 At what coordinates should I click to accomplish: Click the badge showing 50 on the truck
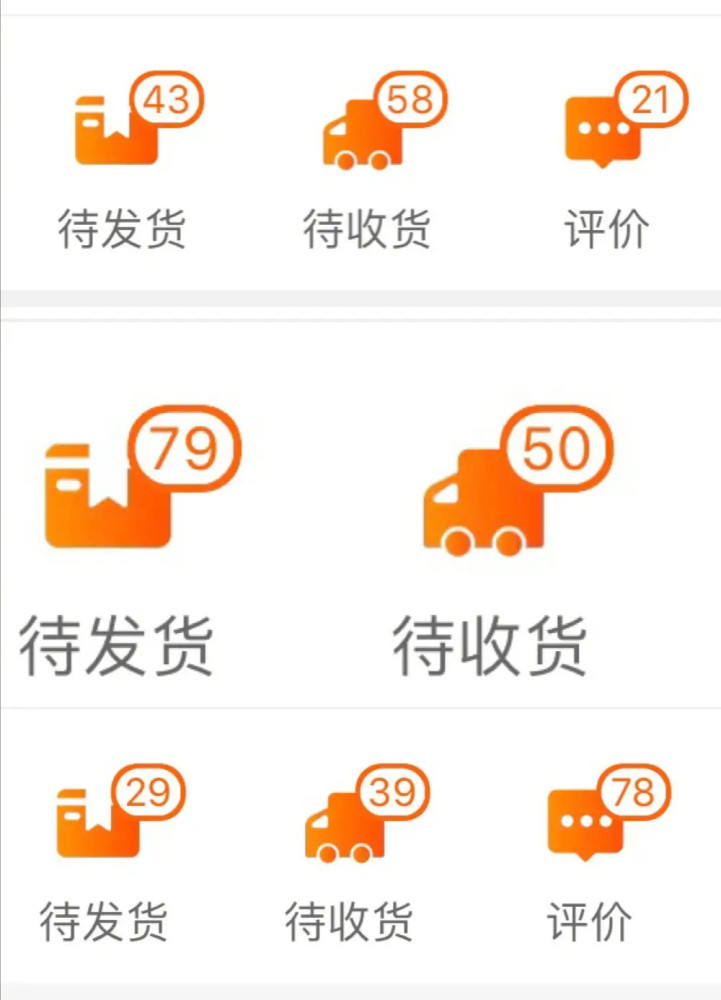[556, 447]
